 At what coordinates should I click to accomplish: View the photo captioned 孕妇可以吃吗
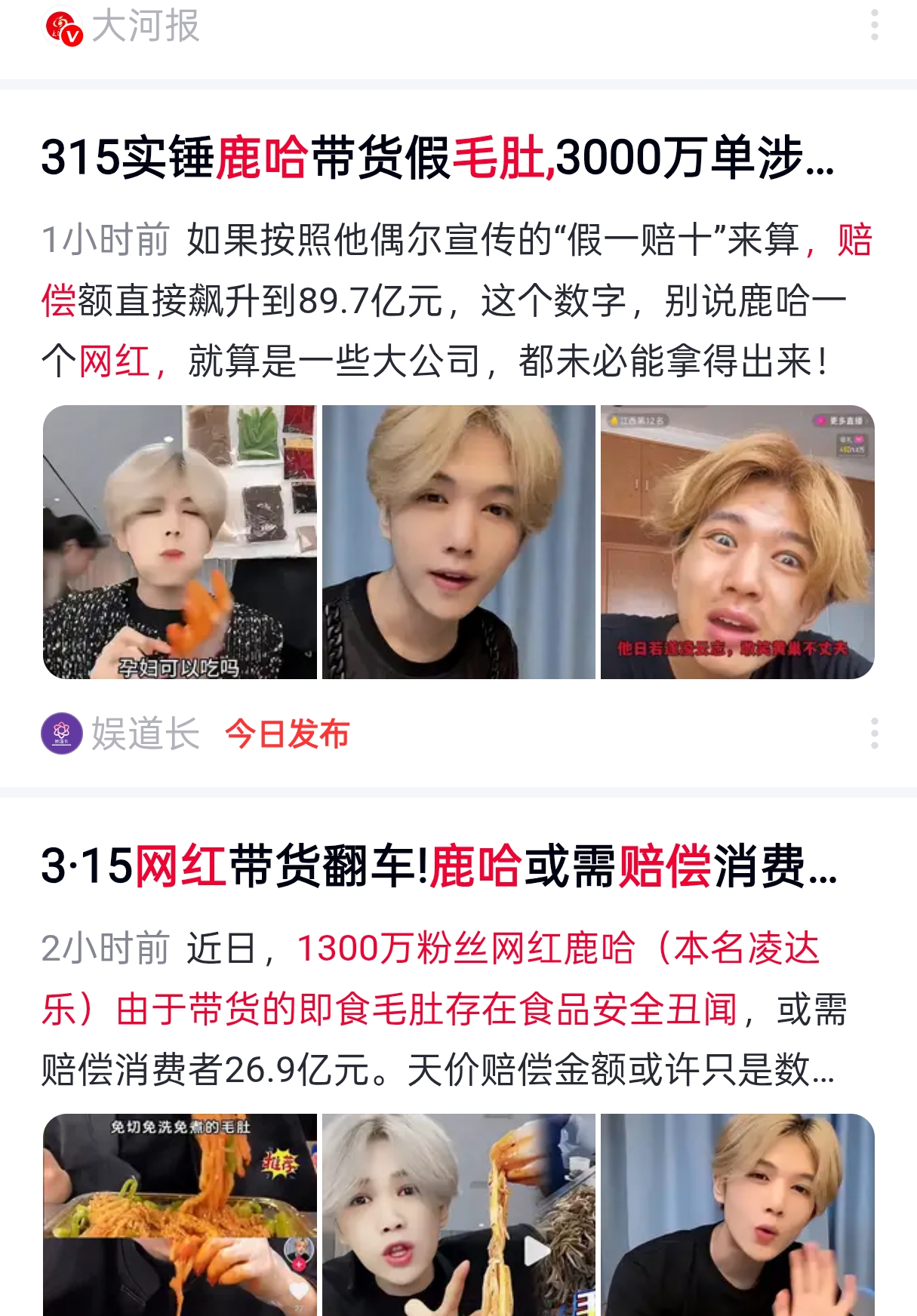pyautogui.click(x=180, y=542)
